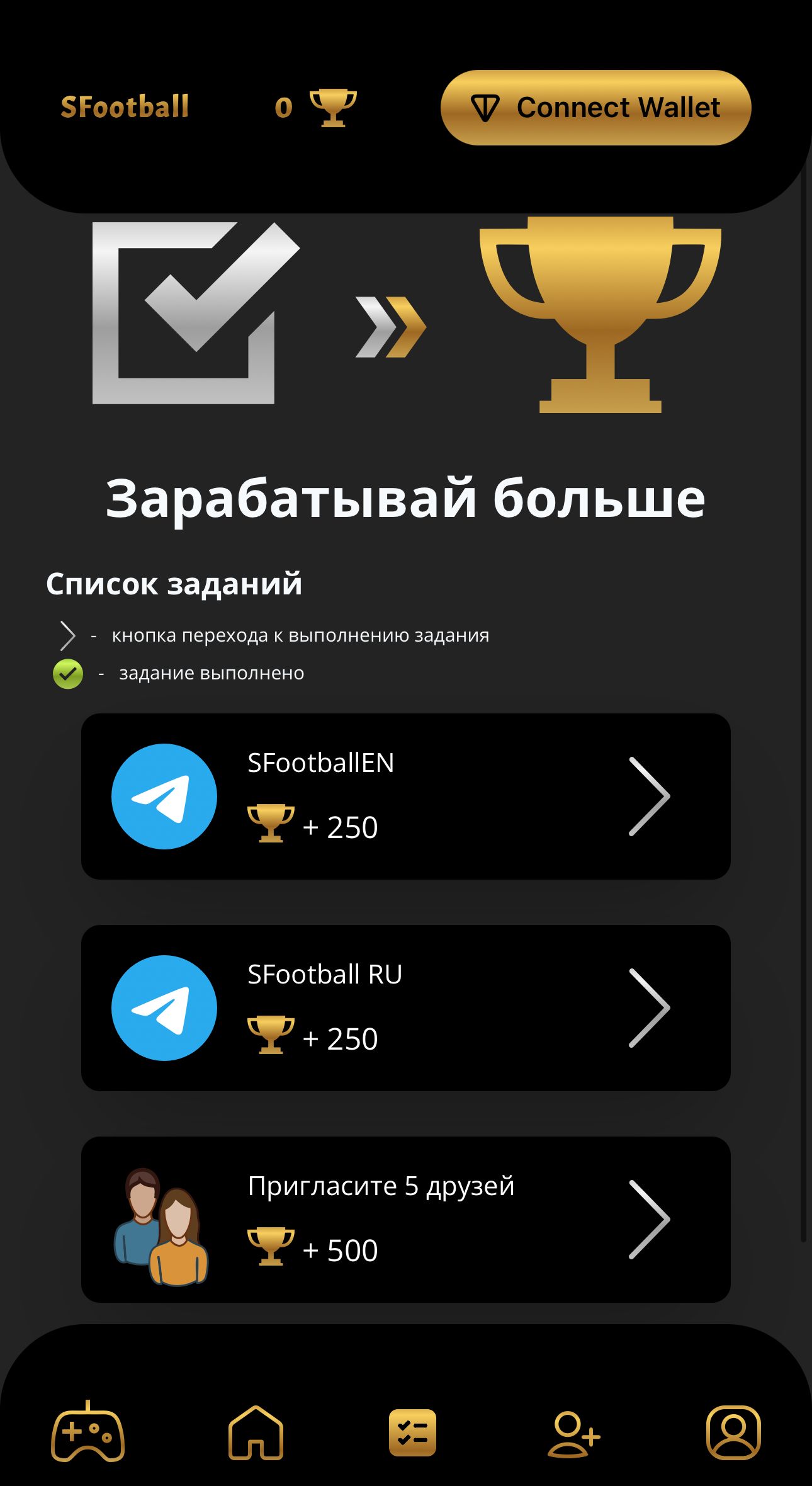Click the balance counter showing 0
Viewport: 812px width, 1486px height.
coord(283,108)
